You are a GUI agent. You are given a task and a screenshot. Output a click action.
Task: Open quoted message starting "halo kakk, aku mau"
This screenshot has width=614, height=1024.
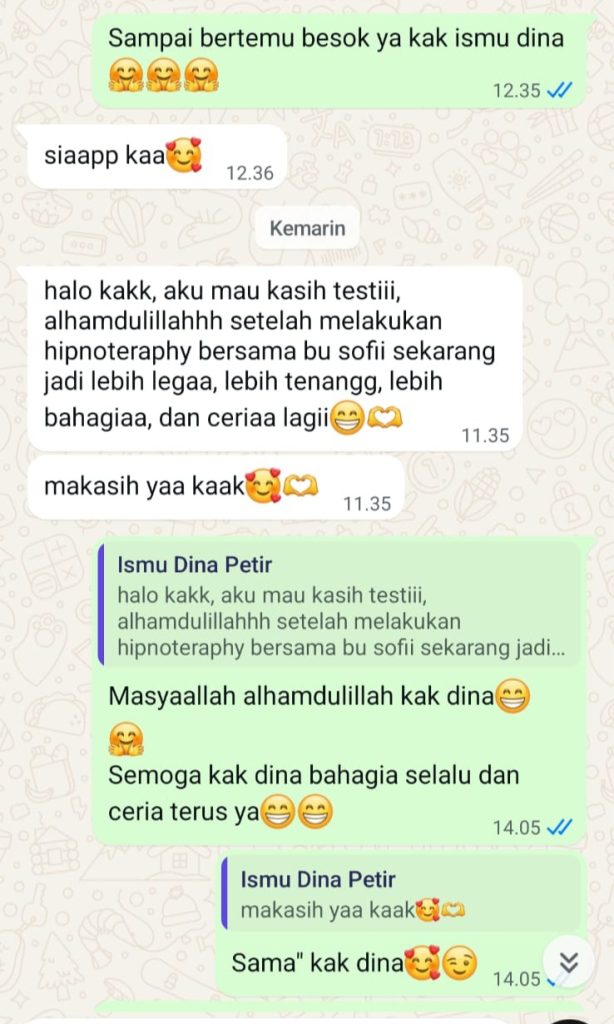pyautogui.click(x=340, y=606)
